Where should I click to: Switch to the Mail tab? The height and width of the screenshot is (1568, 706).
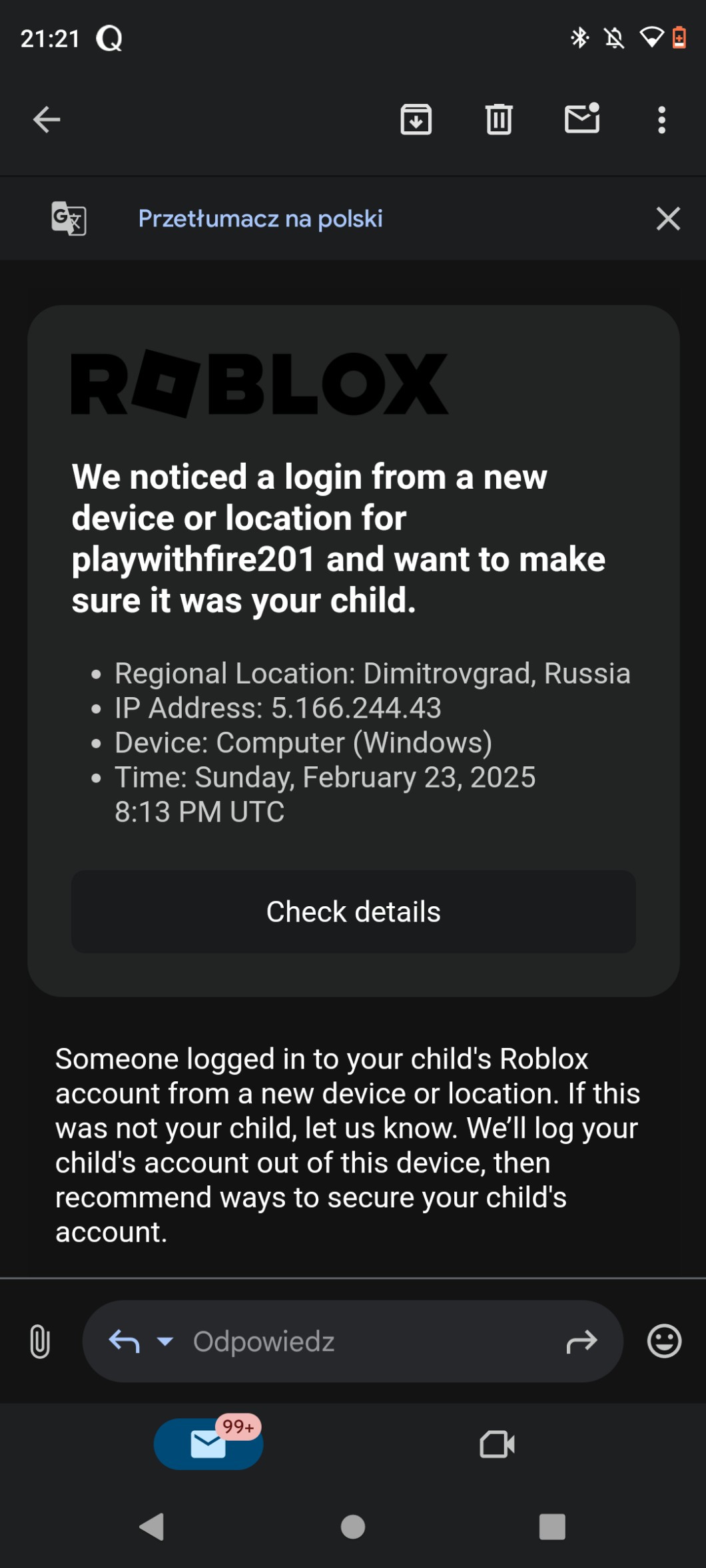(x=208, y=1444)
